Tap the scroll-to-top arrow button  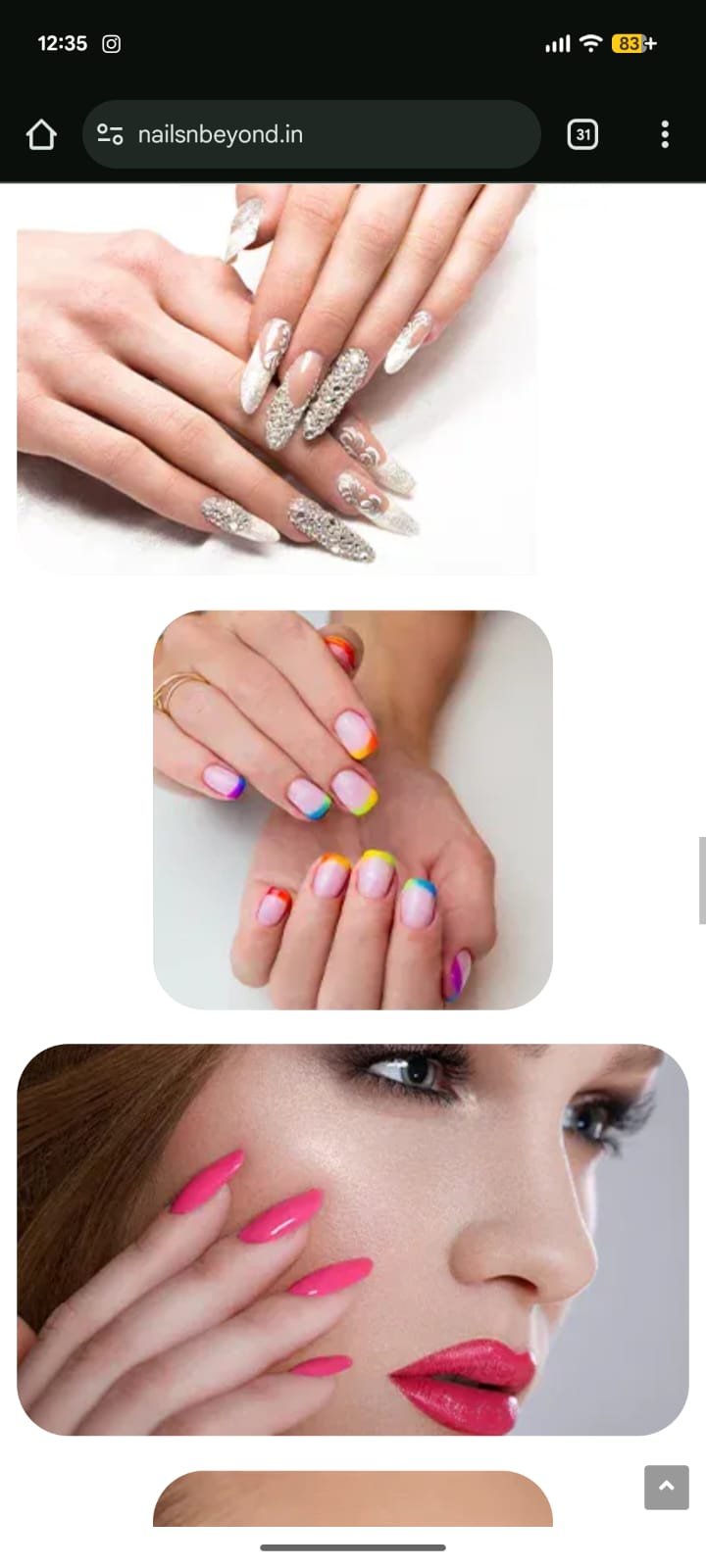(667, 1487)
